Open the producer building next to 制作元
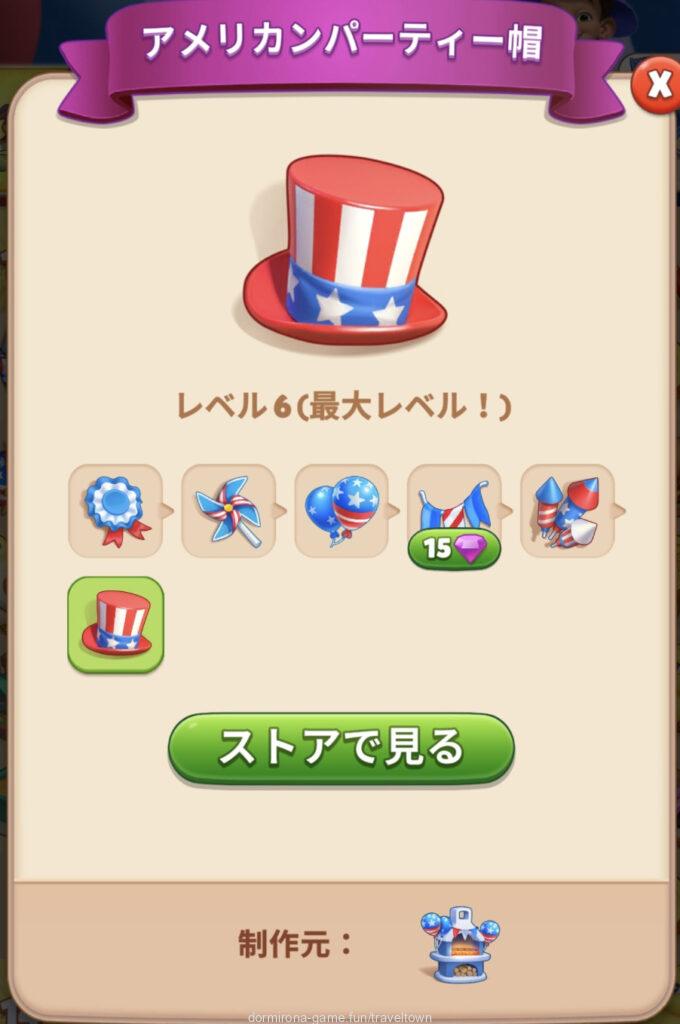This screenshot has width=680, height=1024. pyautogui.click(x=460, y=943)
